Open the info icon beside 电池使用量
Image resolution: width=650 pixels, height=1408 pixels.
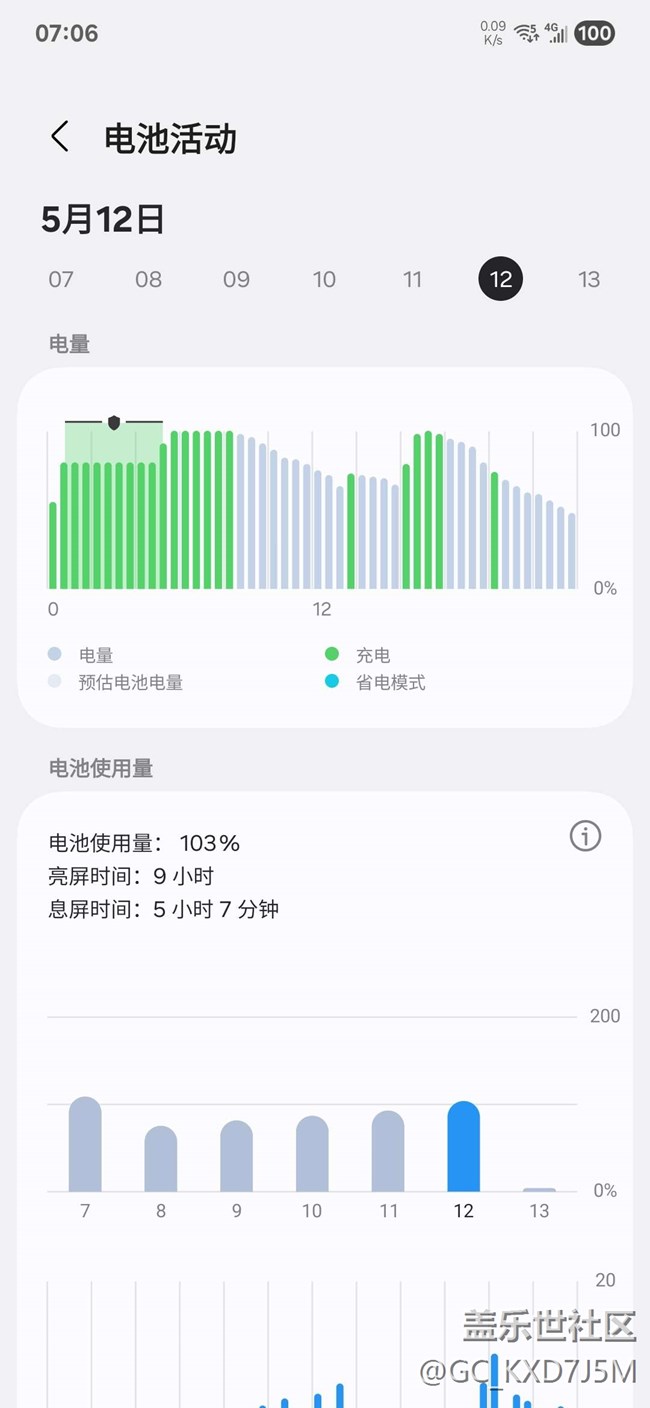[585, 836]
